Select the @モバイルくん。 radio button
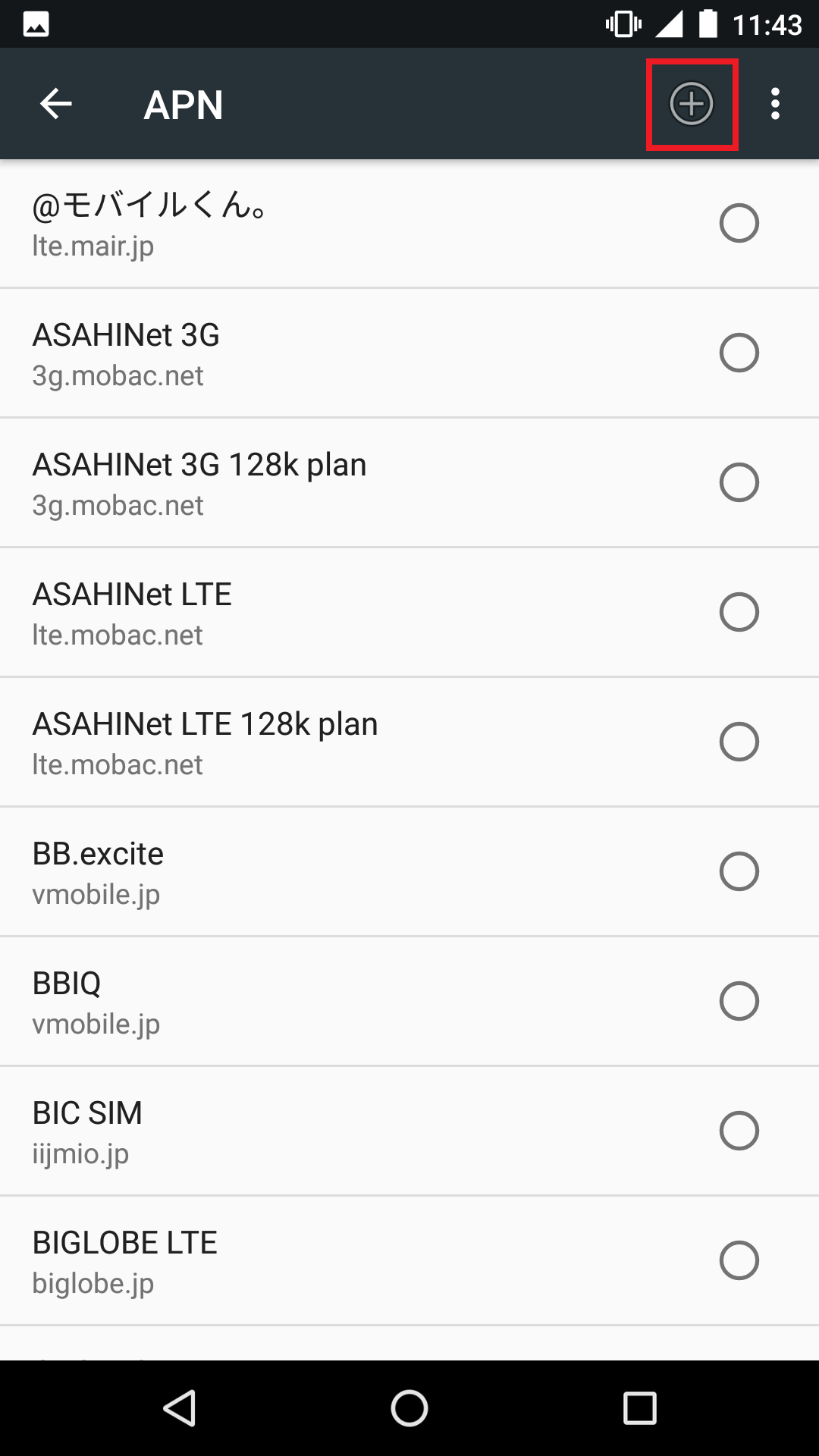 739,224
